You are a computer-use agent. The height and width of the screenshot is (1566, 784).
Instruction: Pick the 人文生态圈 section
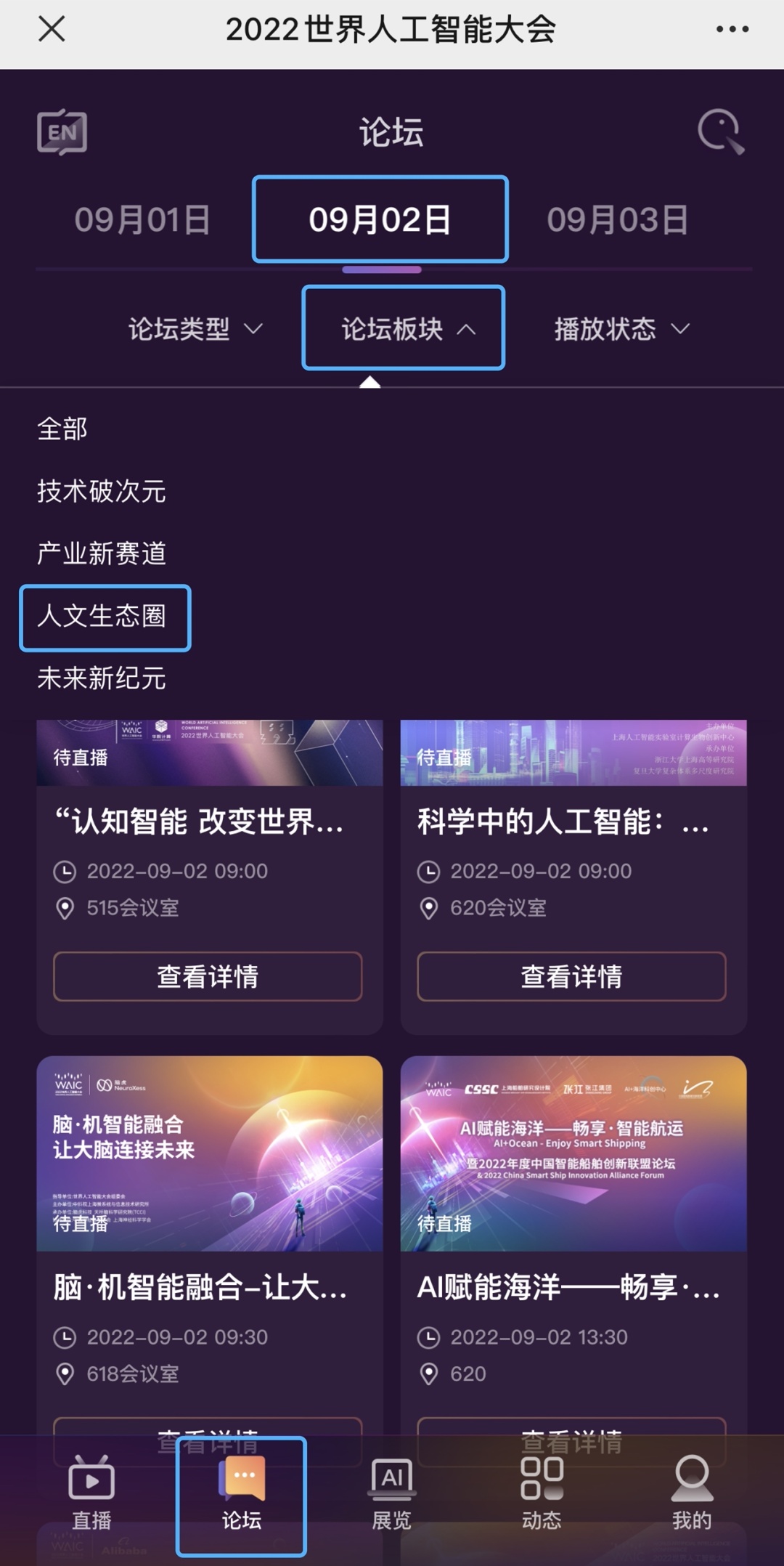point(103,617)
